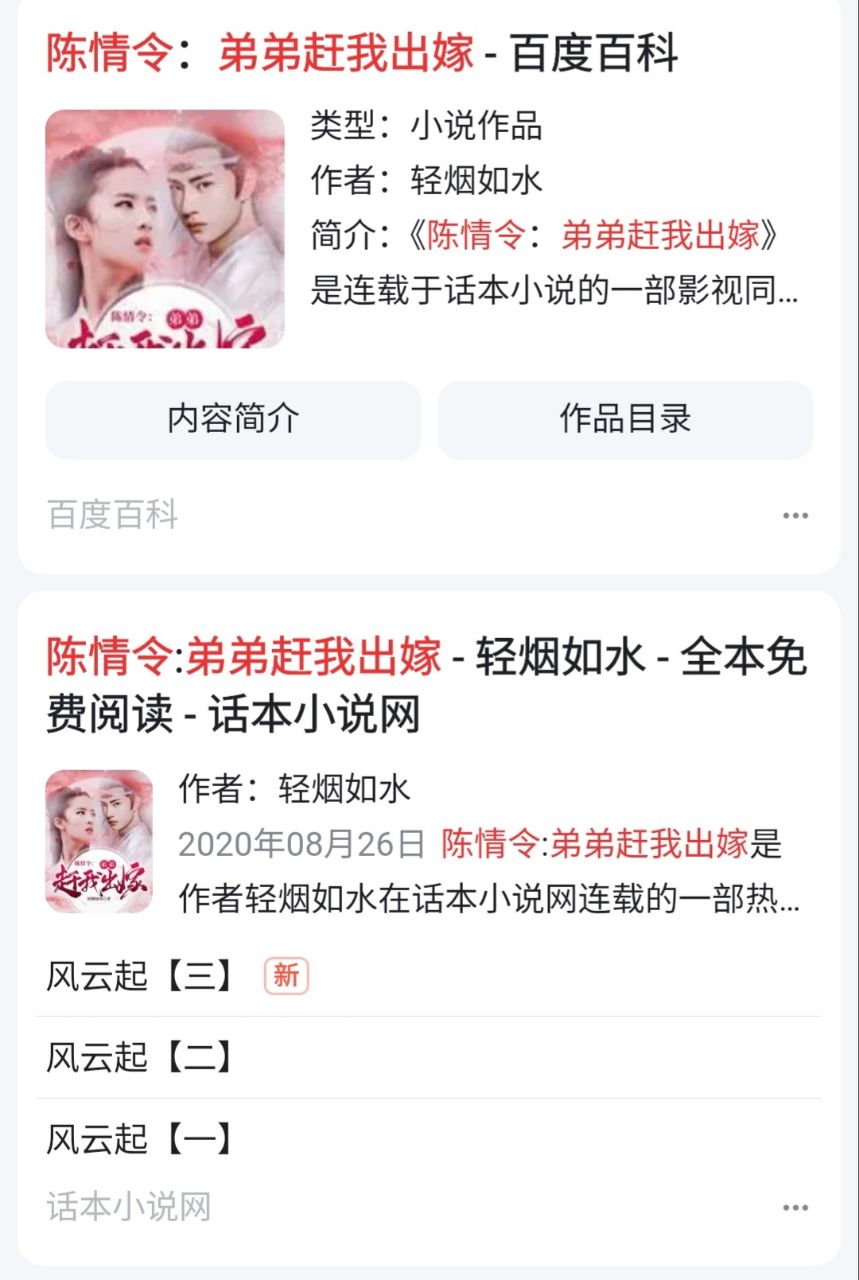Open chapter 风云起【二】
Viewport: 859px width, 1280px height.
click(x=140, y=1057)
